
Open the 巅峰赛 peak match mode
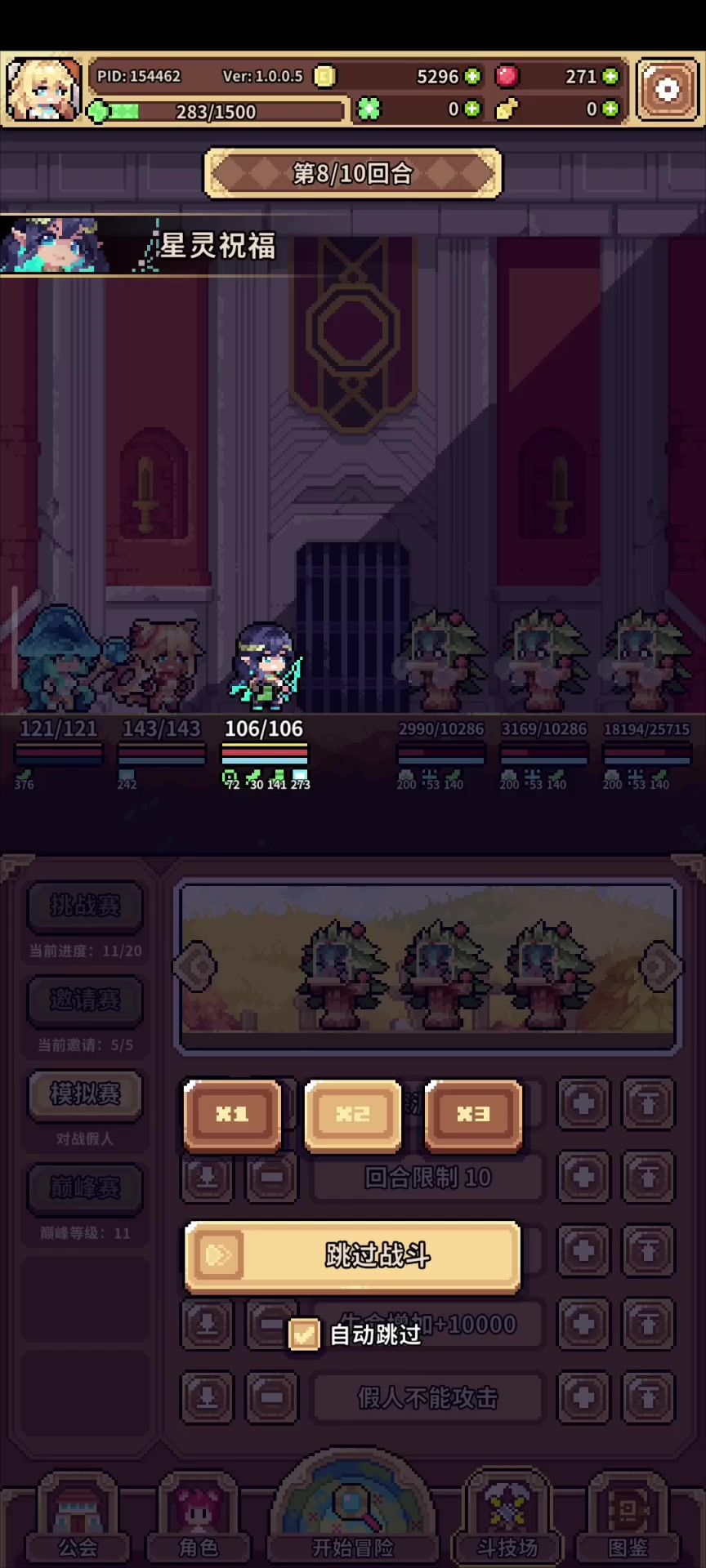click(x=85, y=1187)
